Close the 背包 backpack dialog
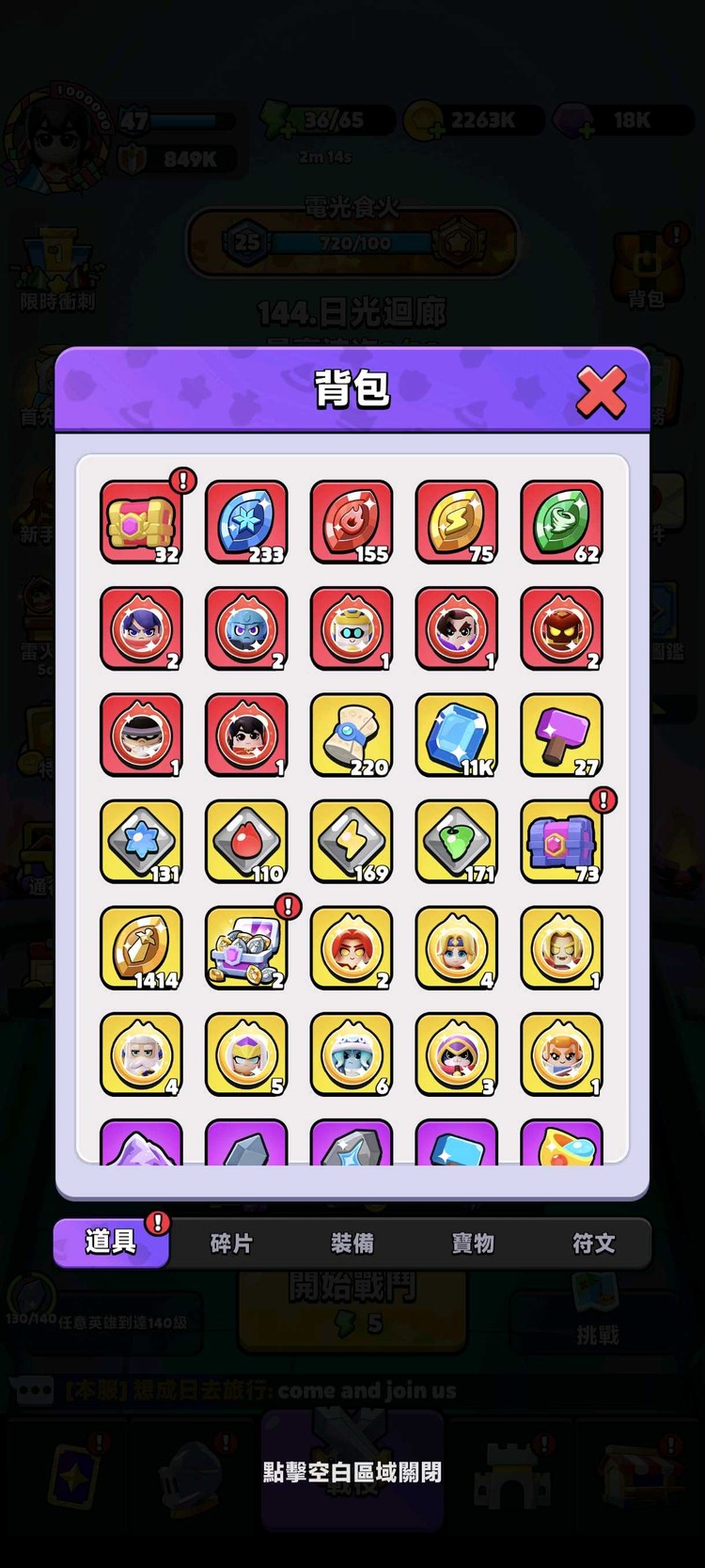This screenshot has height=1568, width=705. 601,391
